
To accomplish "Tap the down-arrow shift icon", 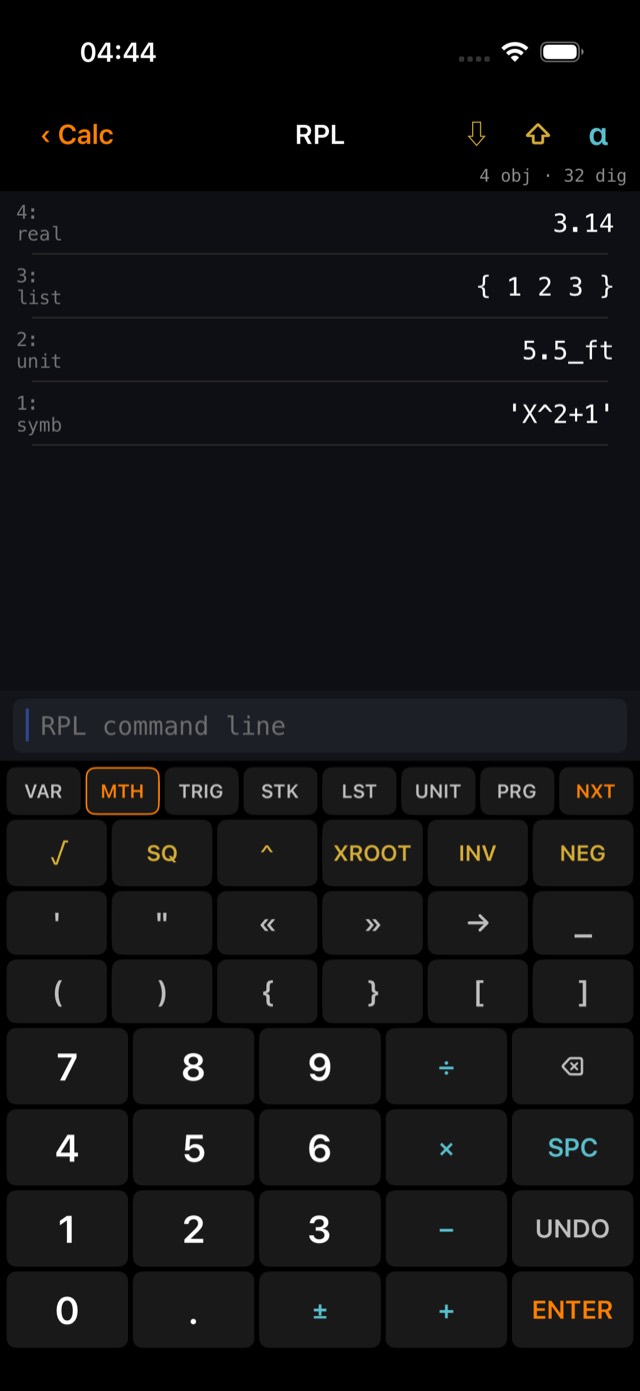I will coord(477,134).
